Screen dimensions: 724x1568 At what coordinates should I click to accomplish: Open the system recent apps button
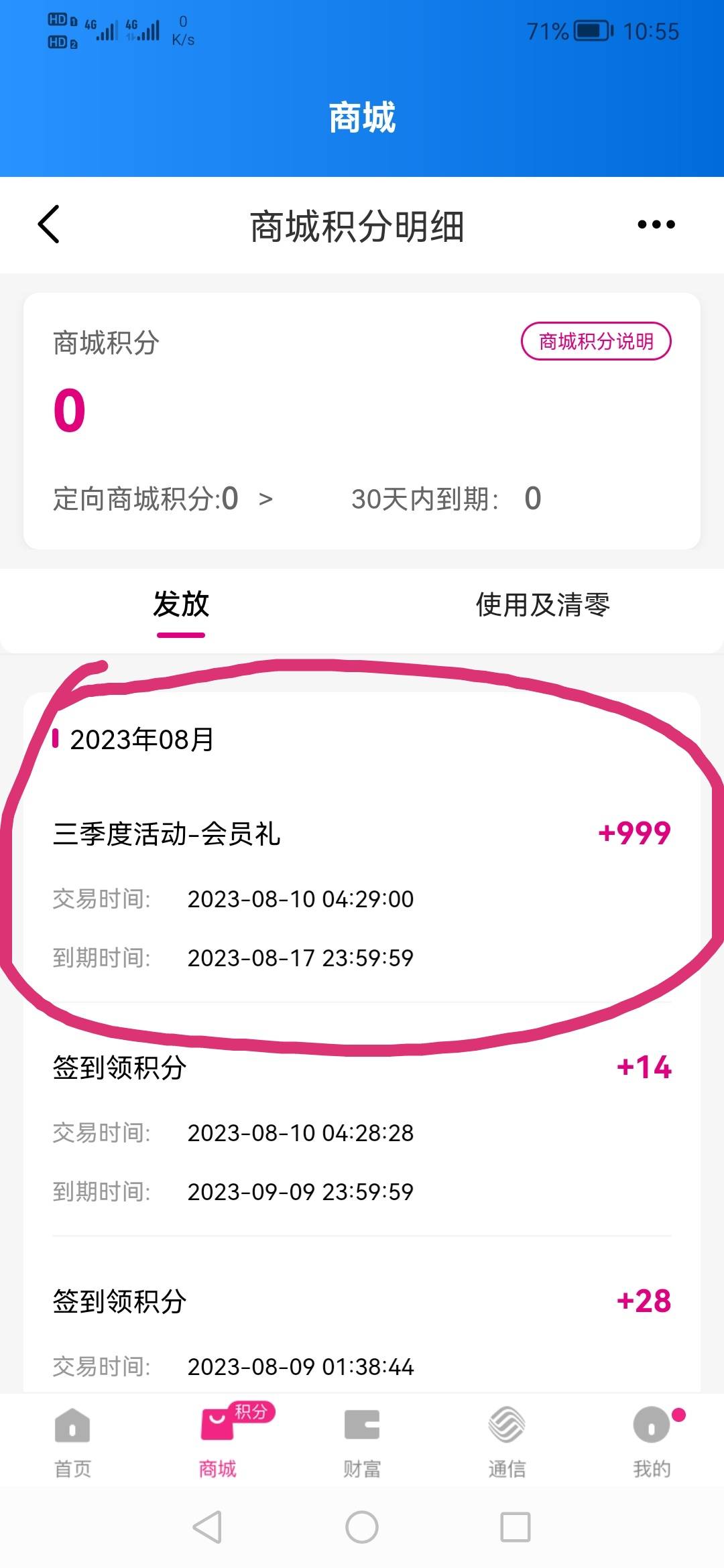click(516, 1528)
